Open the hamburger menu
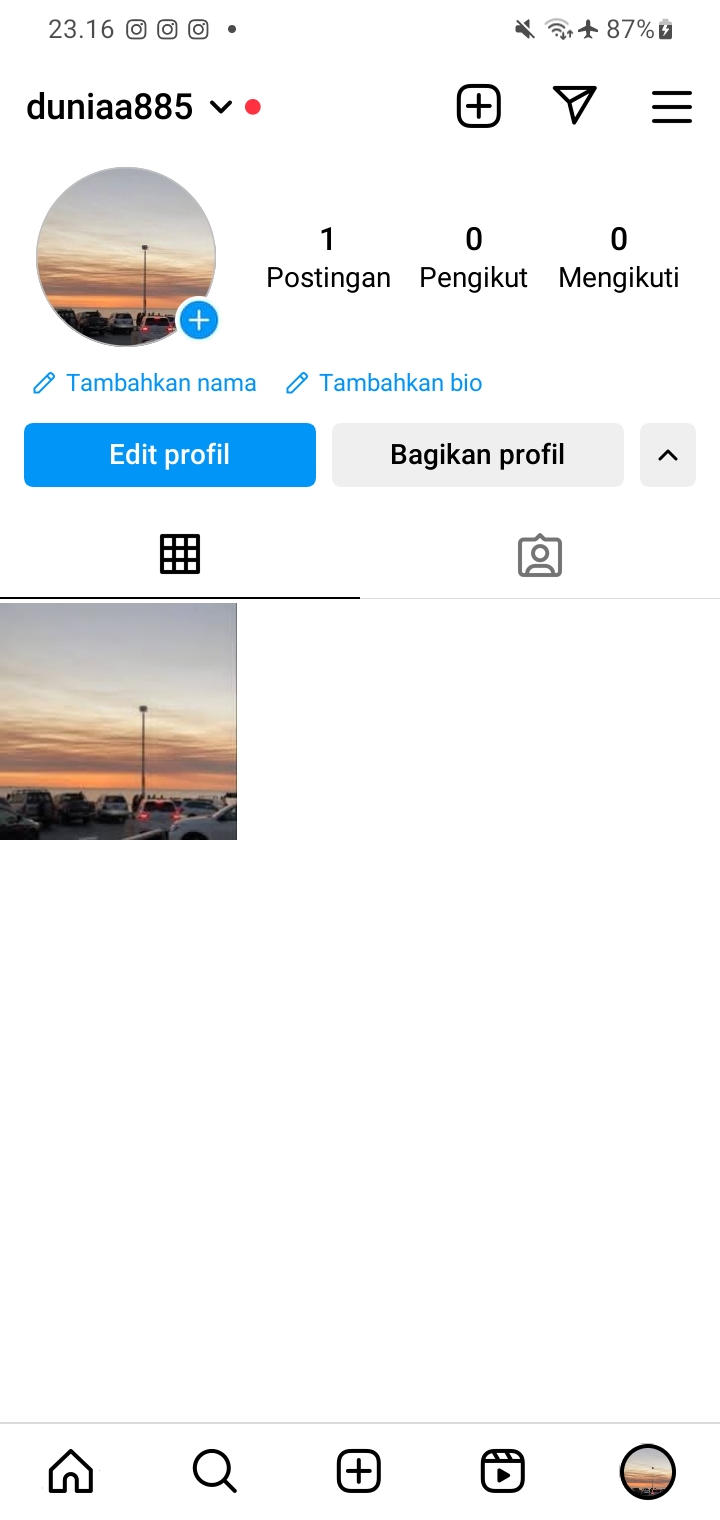The height and width of the screenshot is (1520, 720). point(671,106)
